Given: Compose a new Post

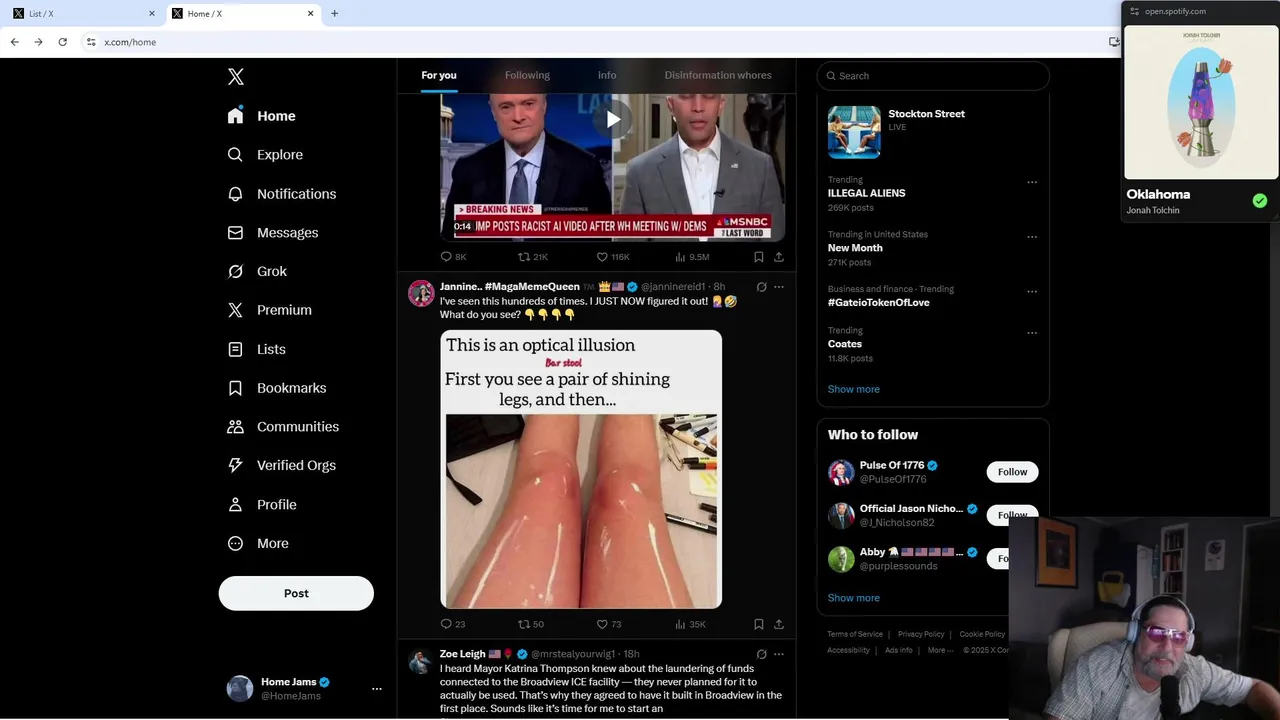Looking at the screenshot, I should tap(296, 593).
